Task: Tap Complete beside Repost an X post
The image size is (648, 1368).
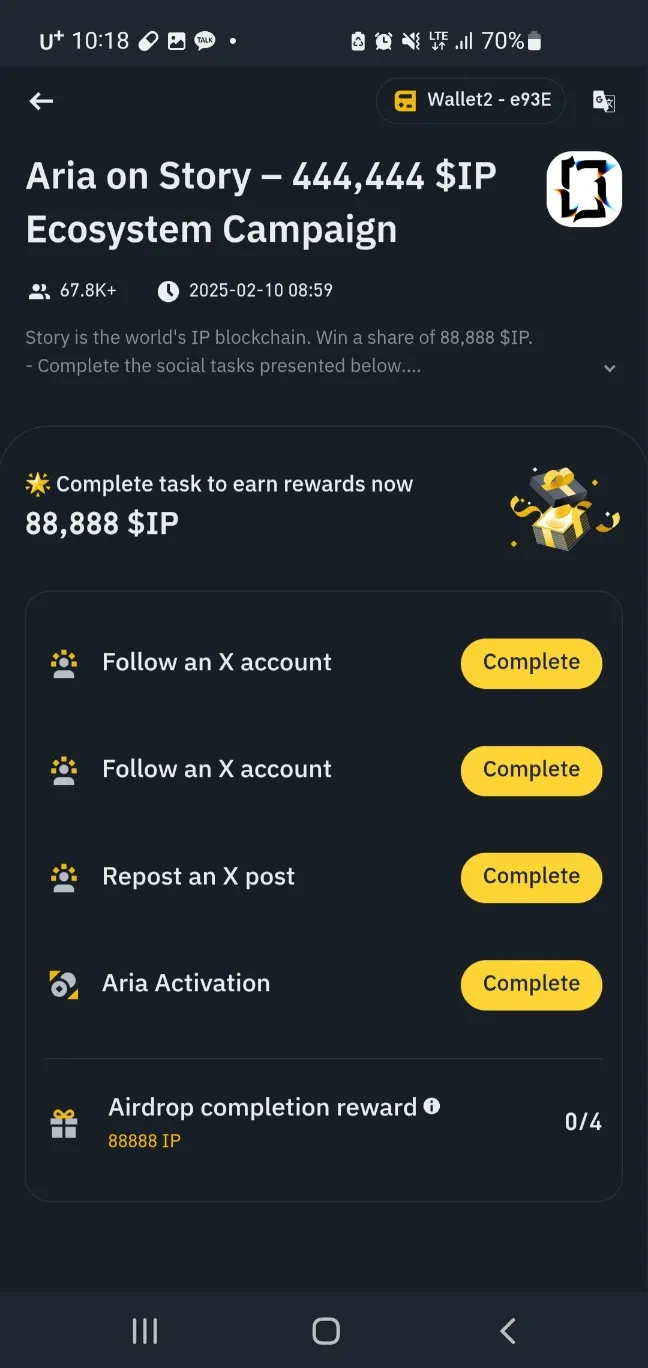Action: (x=531, y=877)
